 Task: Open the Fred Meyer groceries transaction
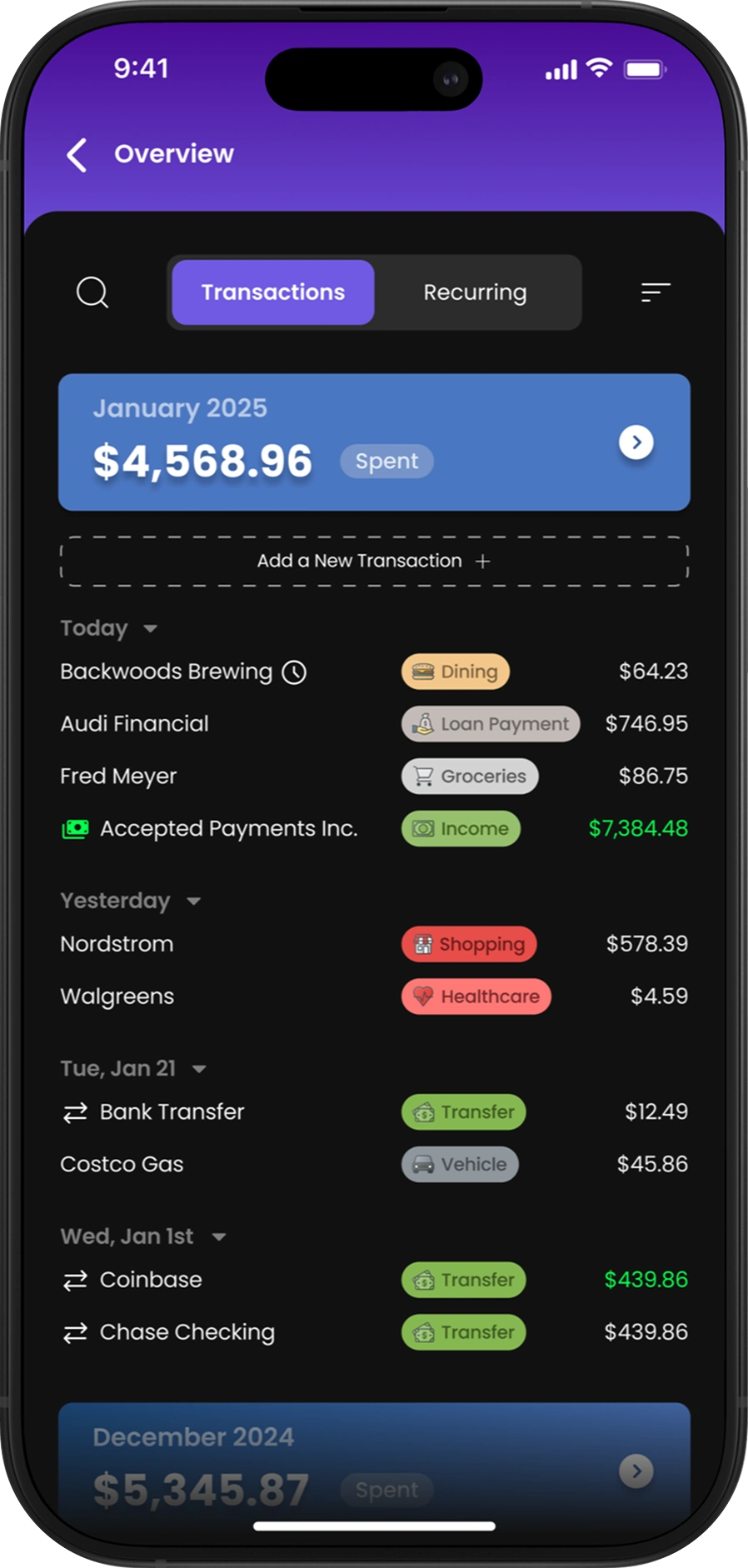click(374, 777)
